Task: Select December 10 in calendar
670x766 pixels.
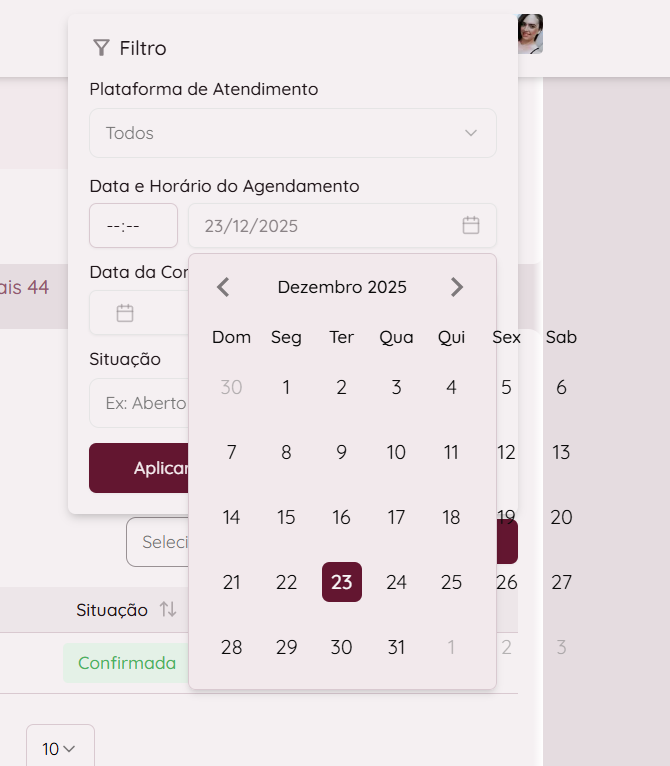Action: pyautogui.click(x=396, y=452)
